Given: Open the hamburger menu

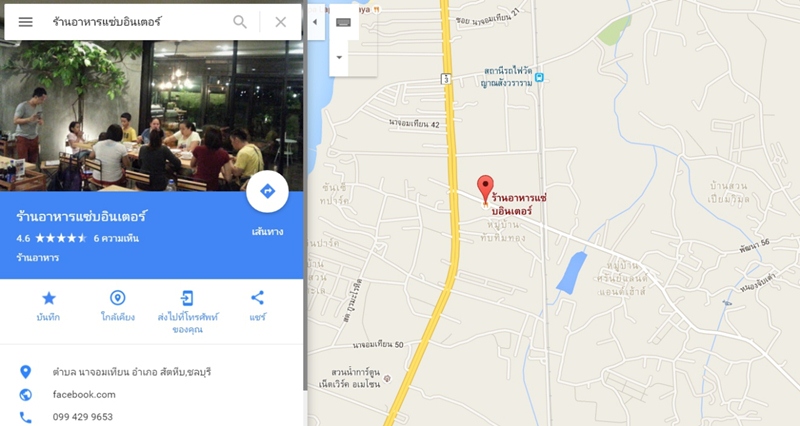Looking at the screenshot, I should pos(26,21).
